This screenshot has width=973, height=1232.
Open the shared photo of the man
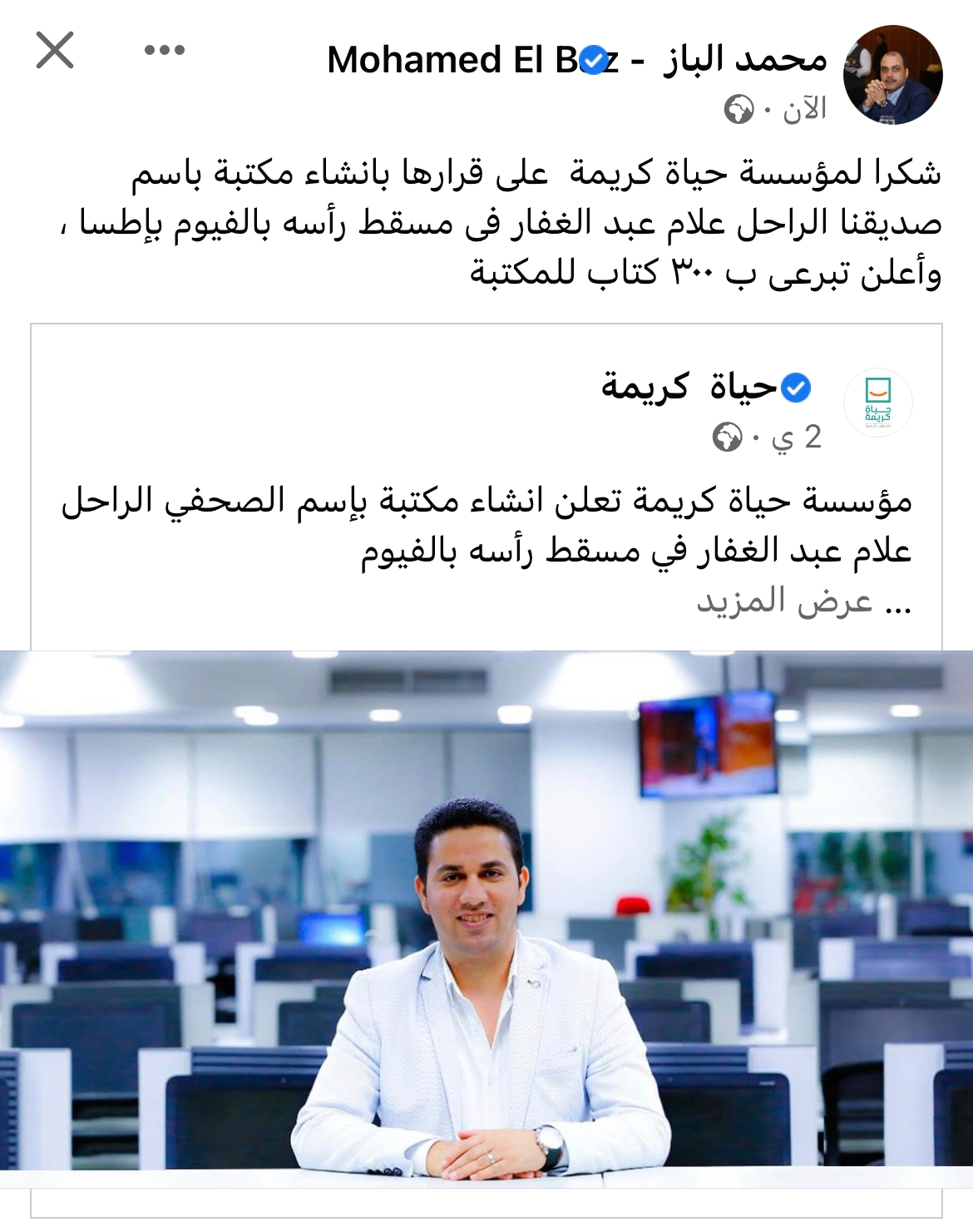(486, 911)
